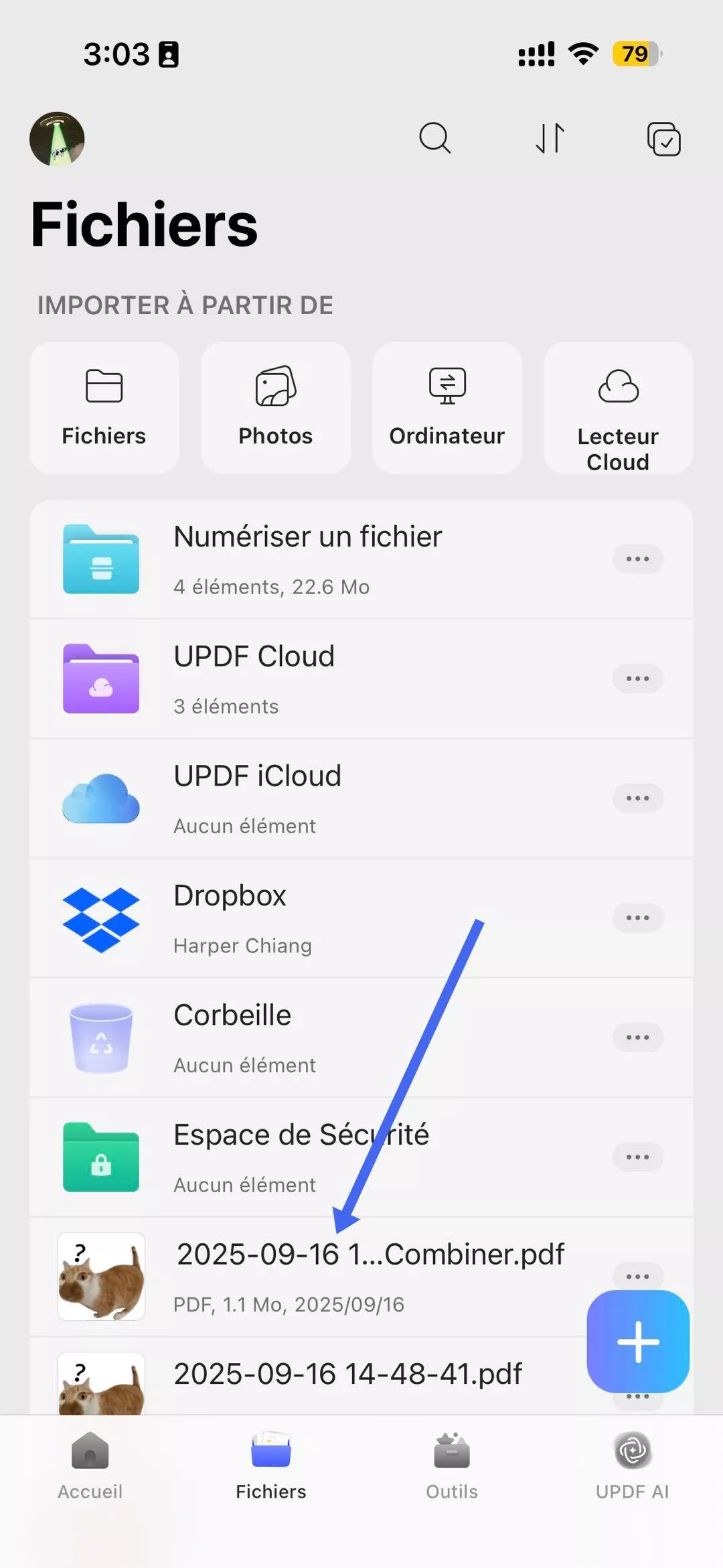Open the profile avatar
The width and height of the screenshot is (723, 1568).
pos(57,139)
